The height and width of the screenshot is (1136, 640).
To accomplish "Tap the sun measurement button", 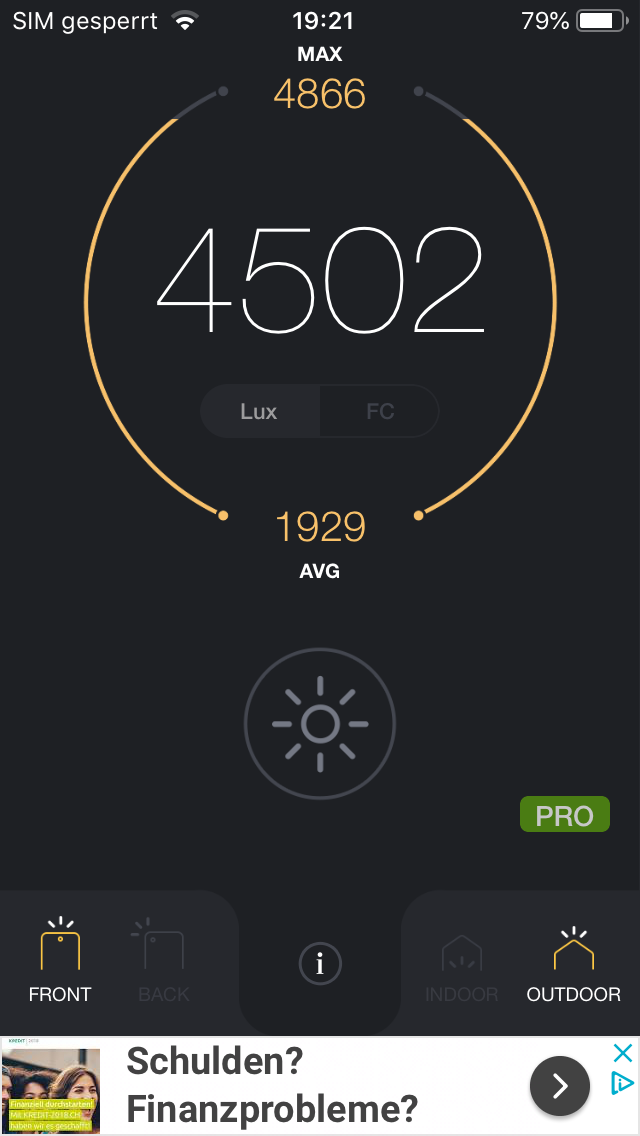I will click(x=320, y=724).
